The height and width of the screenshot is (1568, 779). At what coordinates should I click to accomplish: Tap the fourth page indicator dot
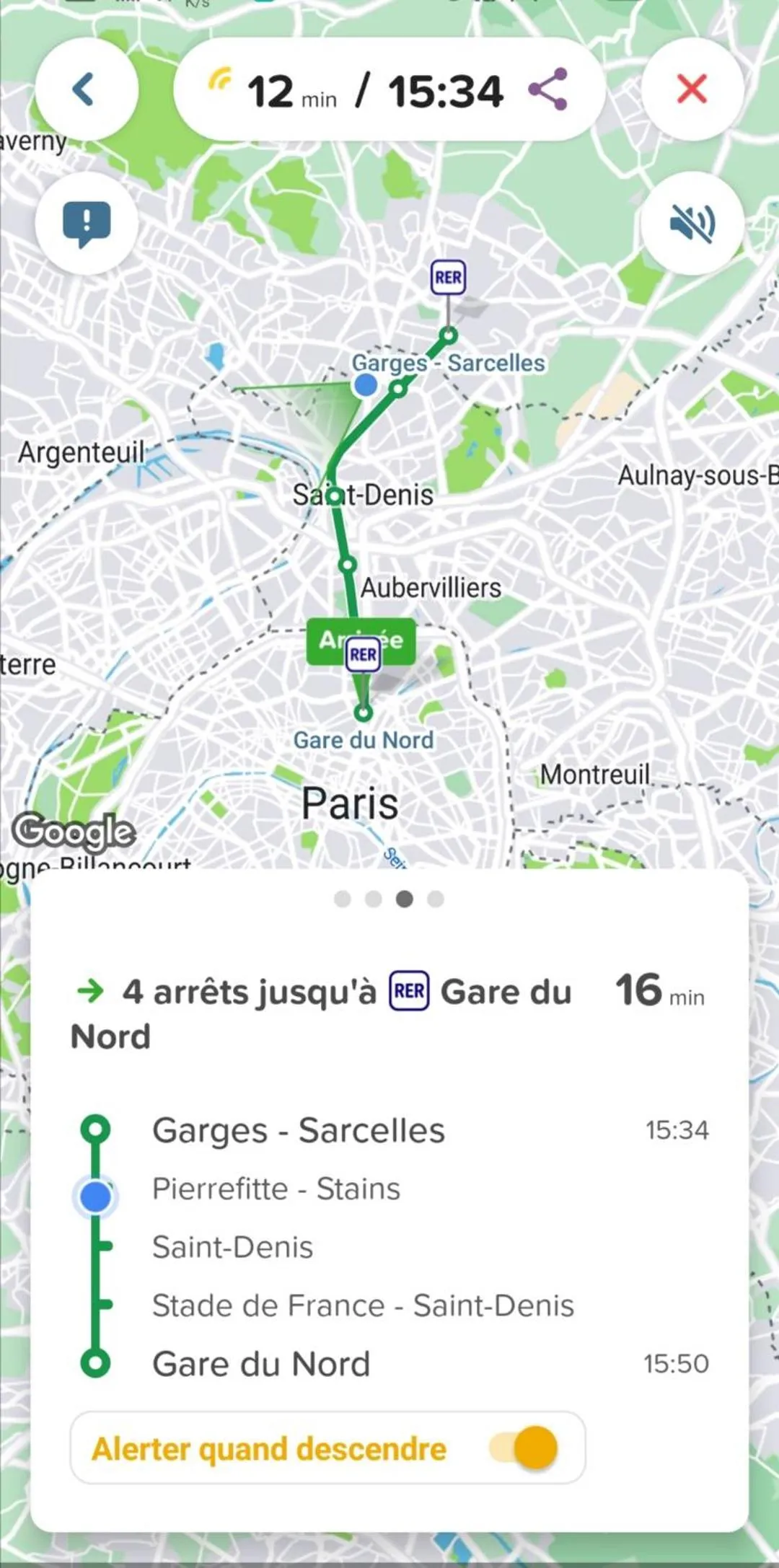coord(433,899)
